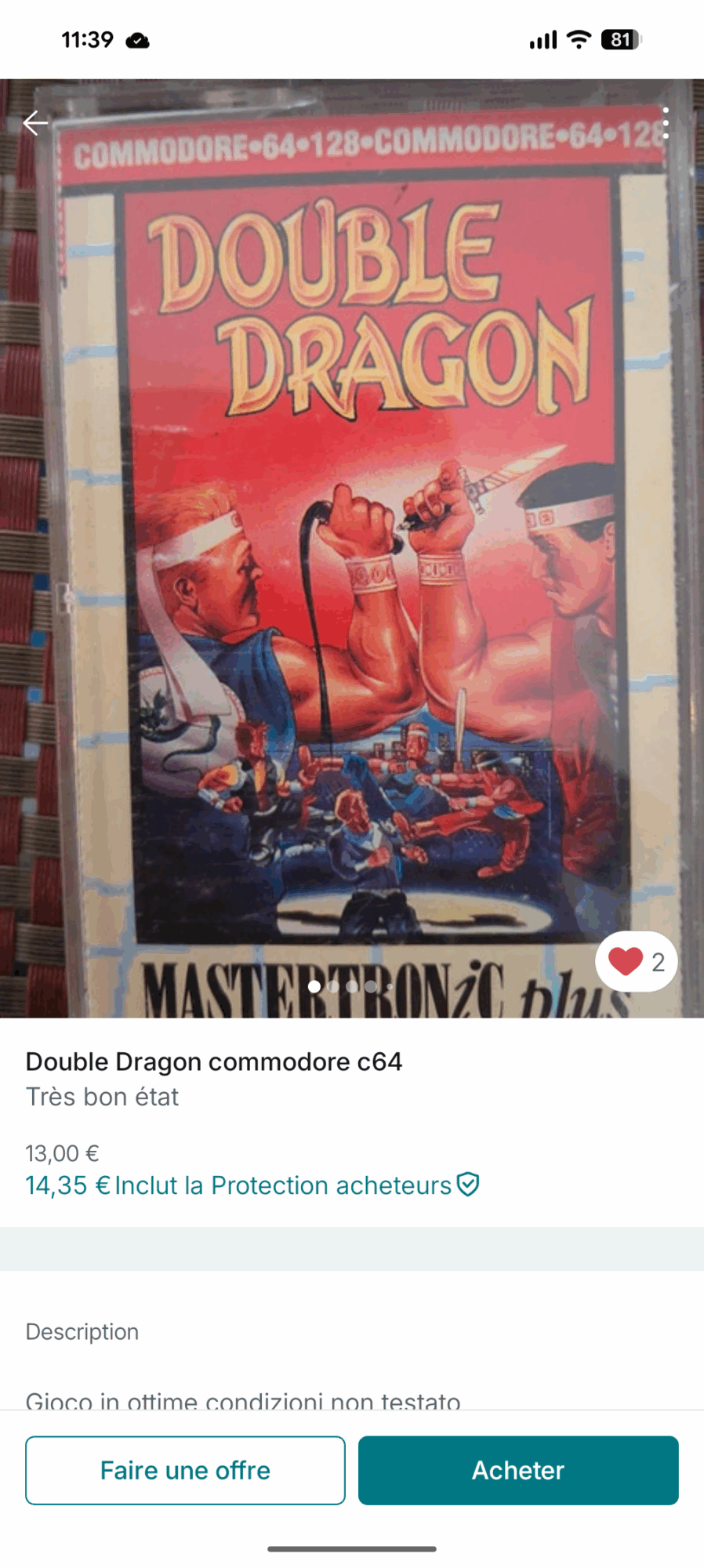Open the three-dot overflow menu
The height and width of the screenshot is (1568, 704).
(x=665, y=123)
